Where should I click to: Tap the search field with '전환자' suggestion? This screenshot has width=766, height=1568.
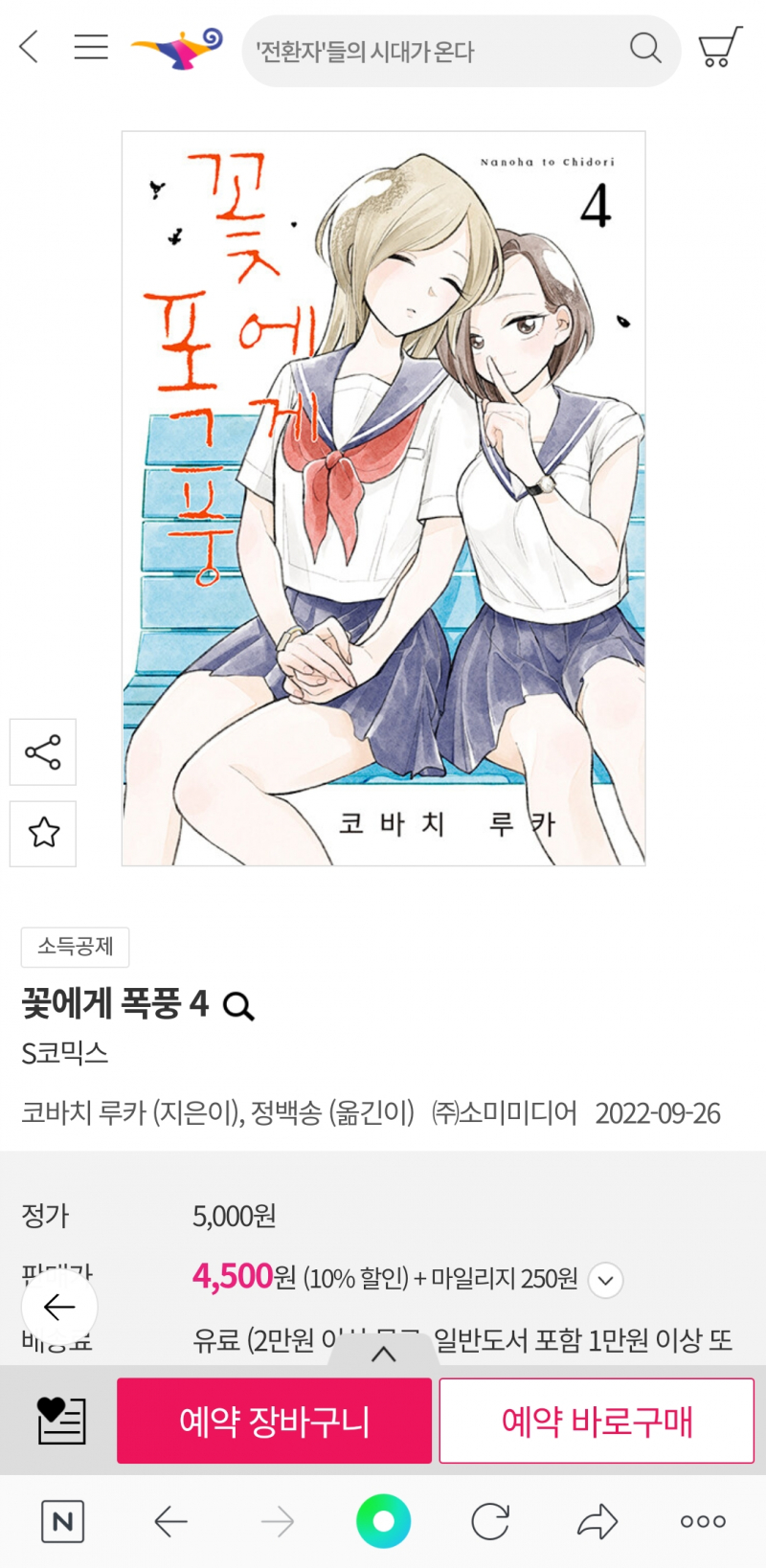(431, 51)
